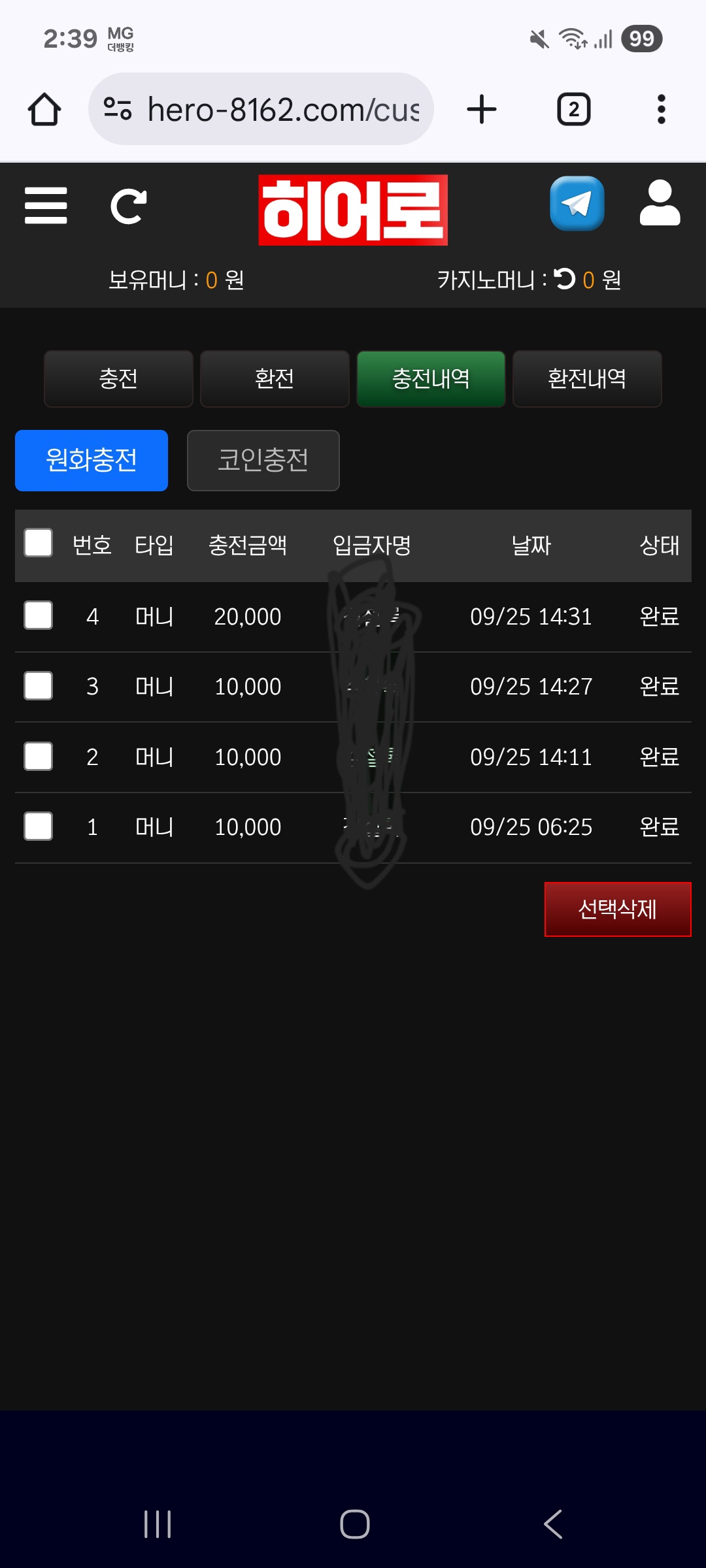Open the browser tab switcher
The image size is (706, 1568).
click(573, 109)
